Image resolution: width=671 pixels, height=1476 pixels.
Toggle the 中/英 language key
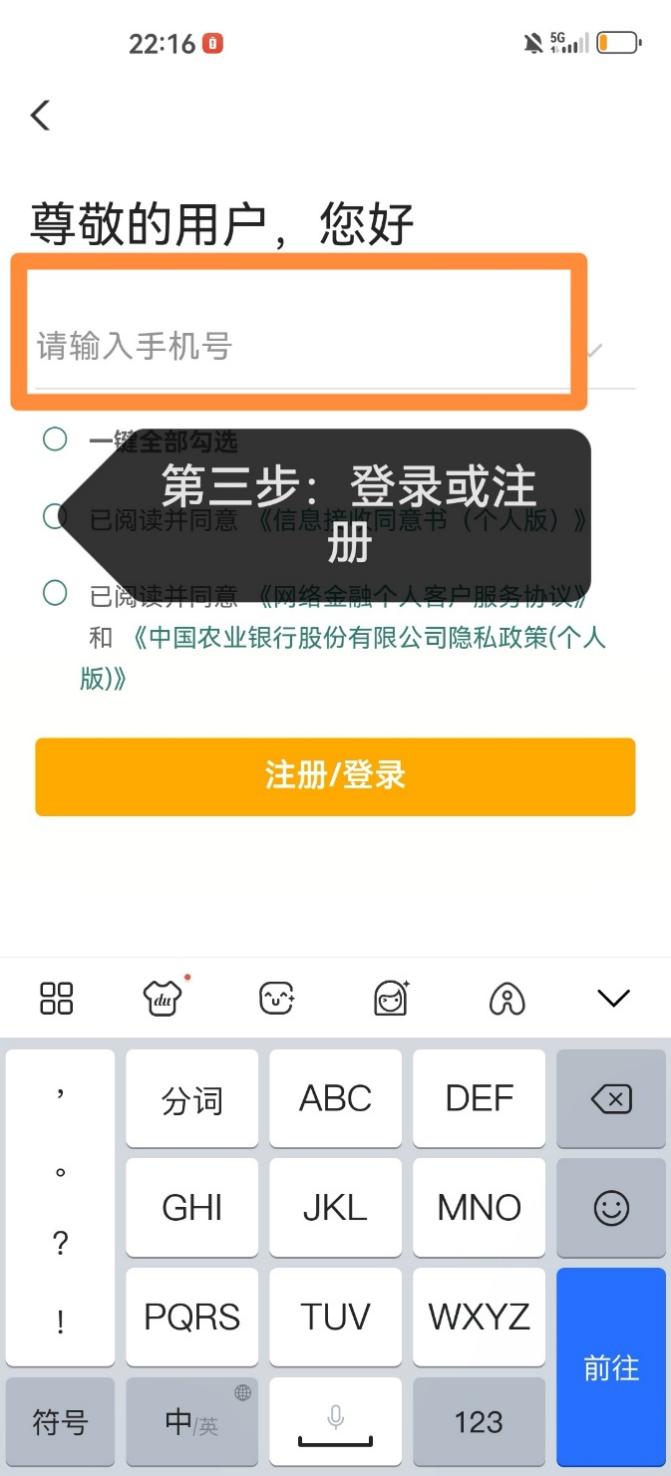coord(192,1421)
